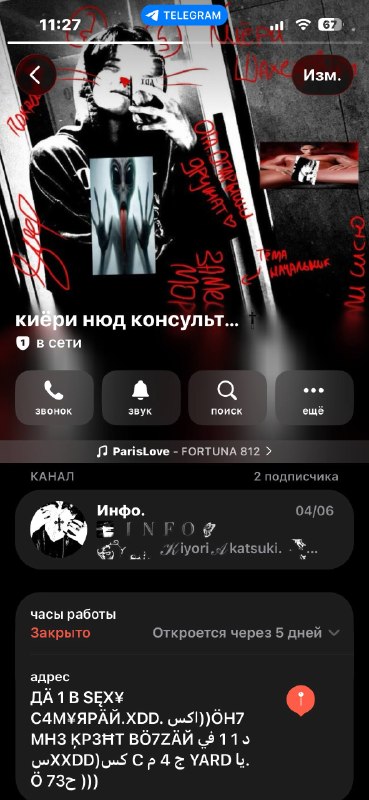Open the ещё more options menu
Image resolution: width=369 pixels, height=800 pixels.
(x=314, y=398)
